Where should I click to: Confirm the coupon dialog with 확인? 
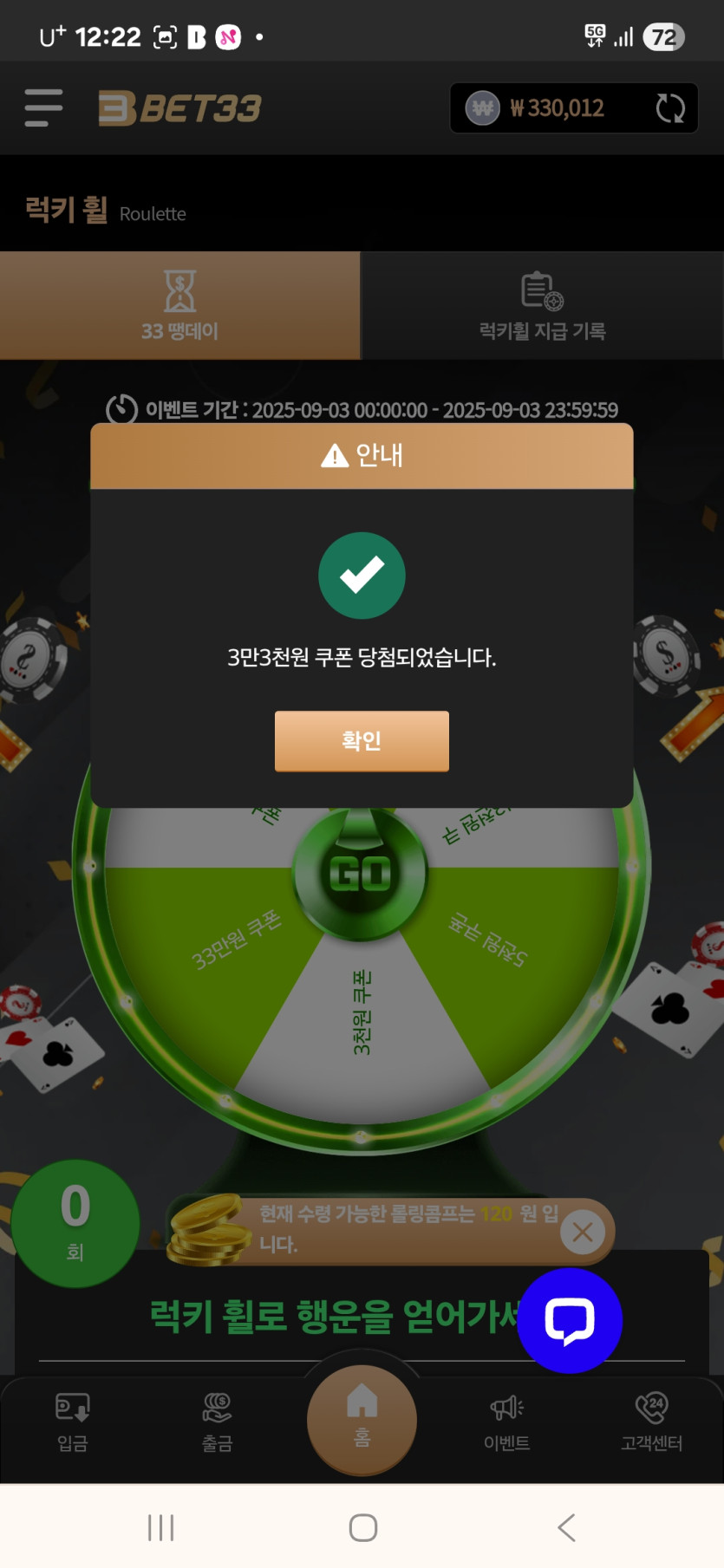click(x=362, y=741)
